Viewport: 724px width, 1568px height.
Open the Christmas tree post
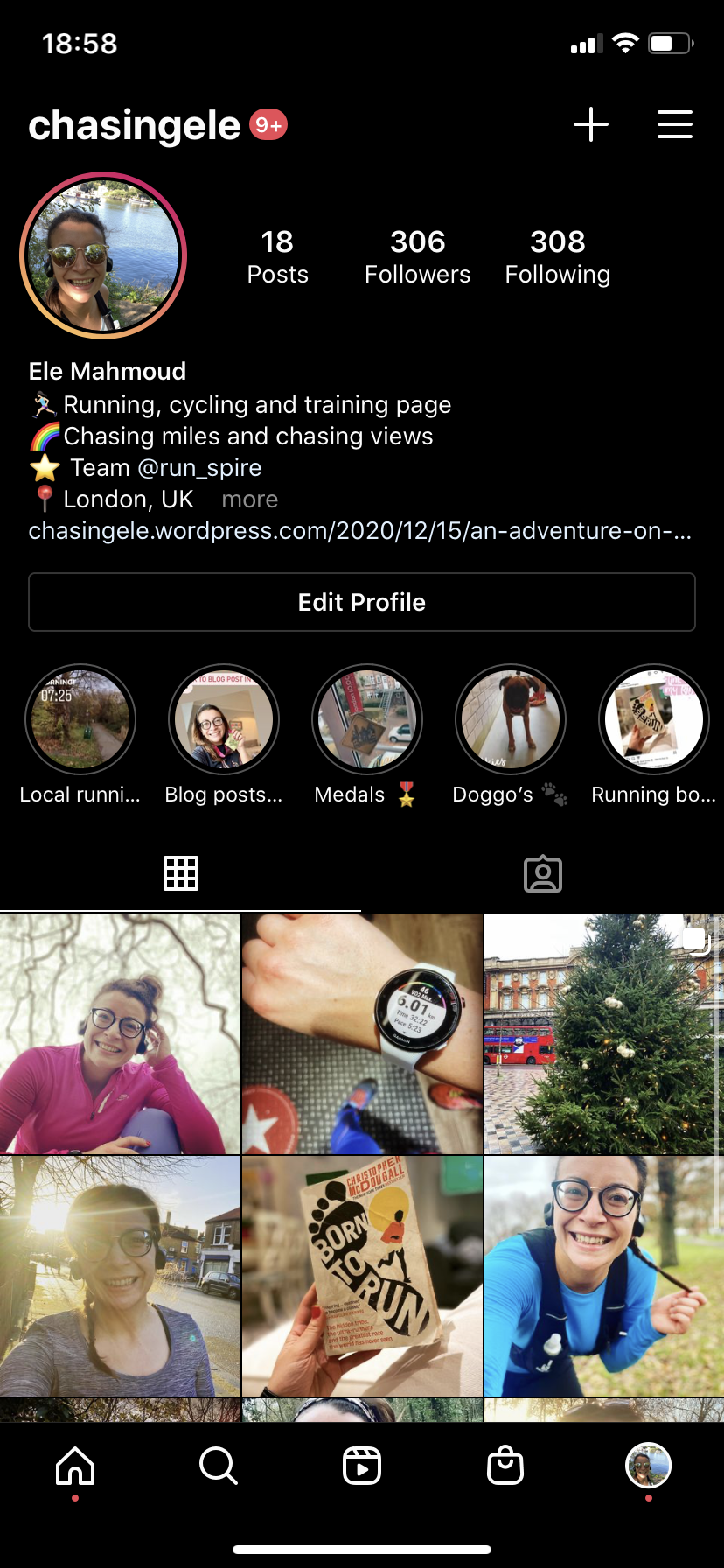click(603, 1033)
